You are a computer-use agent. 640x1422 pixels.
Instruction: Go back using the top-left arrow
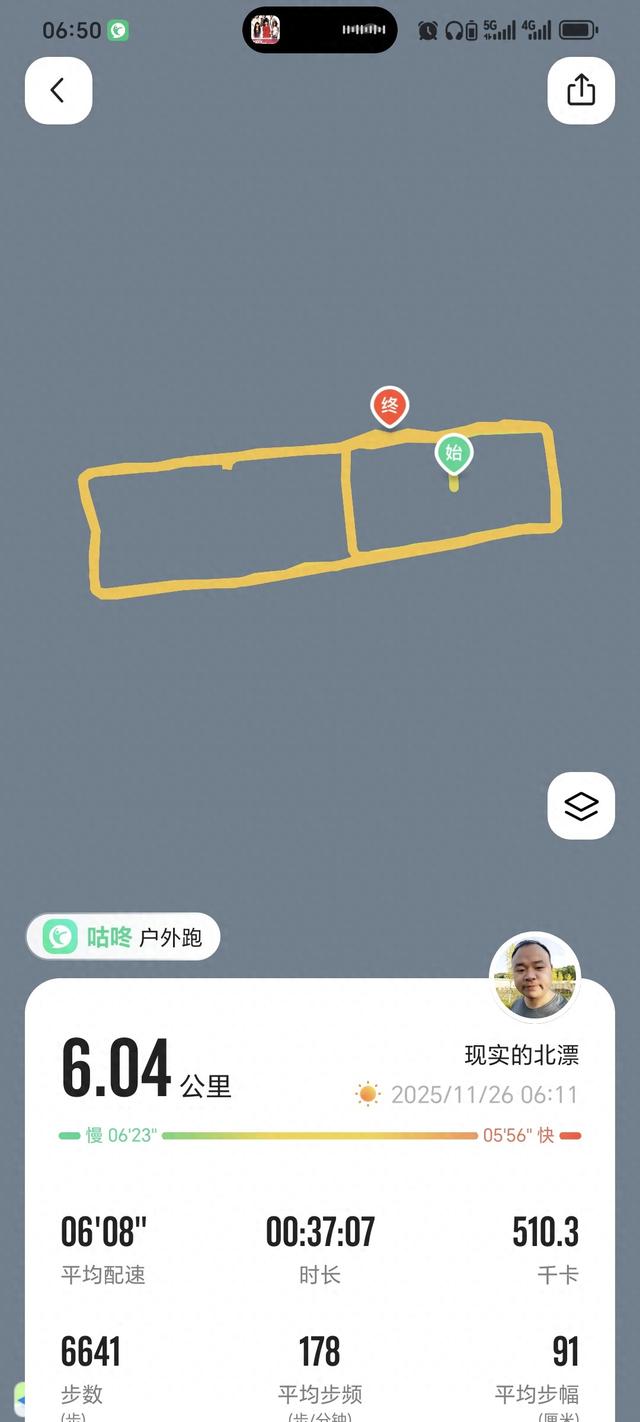[x=58, y=91]
